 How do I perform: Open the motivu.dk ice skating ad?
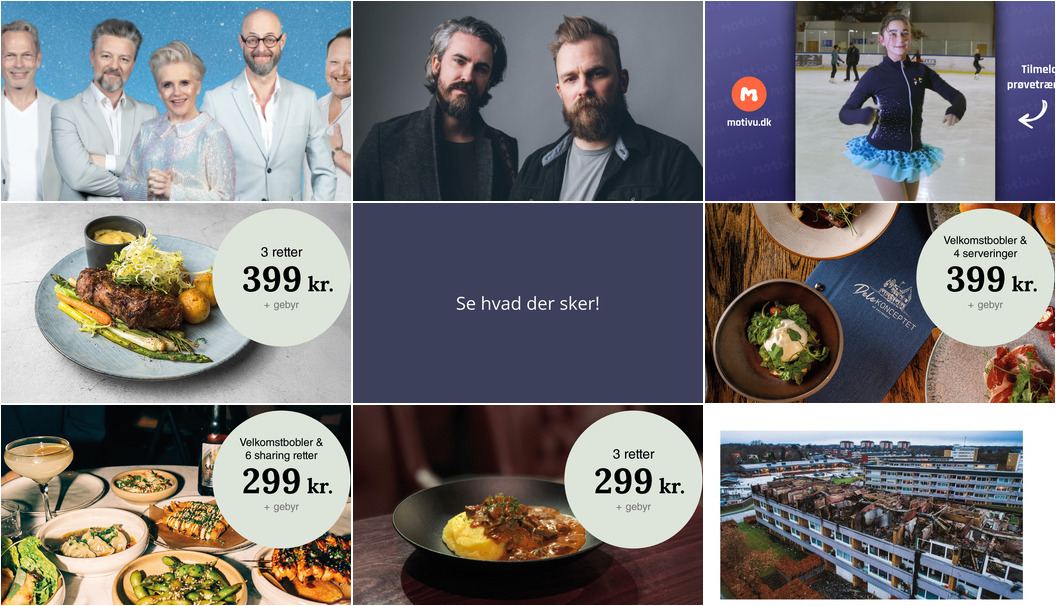pos(880,100)
